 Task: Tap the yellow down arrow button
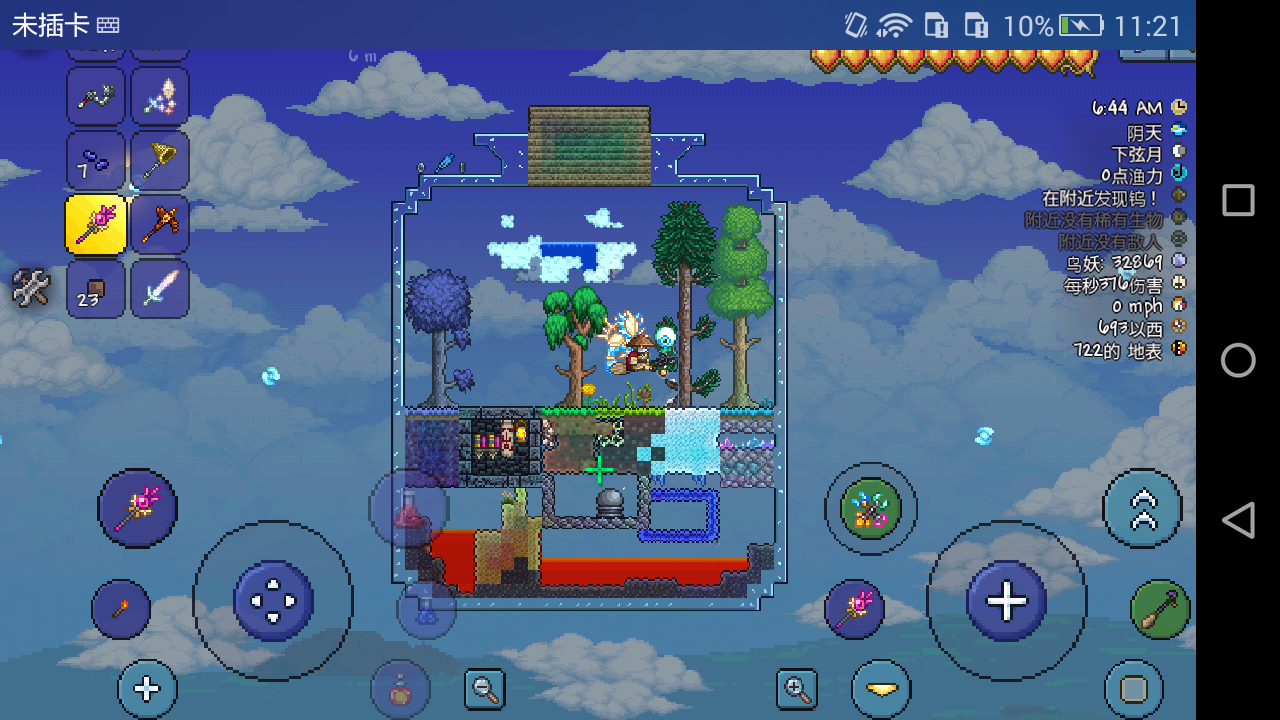point(881,689)
